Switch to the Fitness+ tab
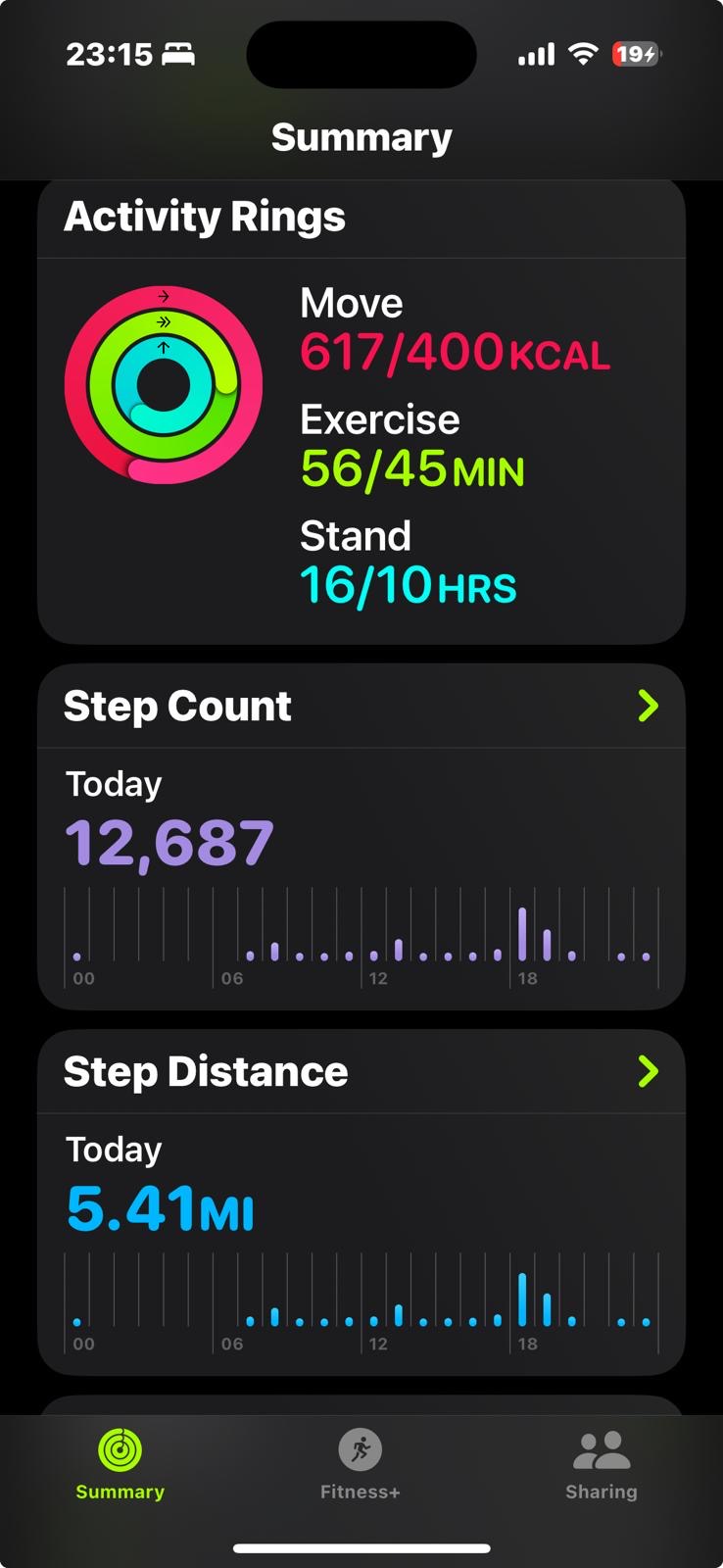This screenshot has width=723, height=1568. pos(361,1465)
